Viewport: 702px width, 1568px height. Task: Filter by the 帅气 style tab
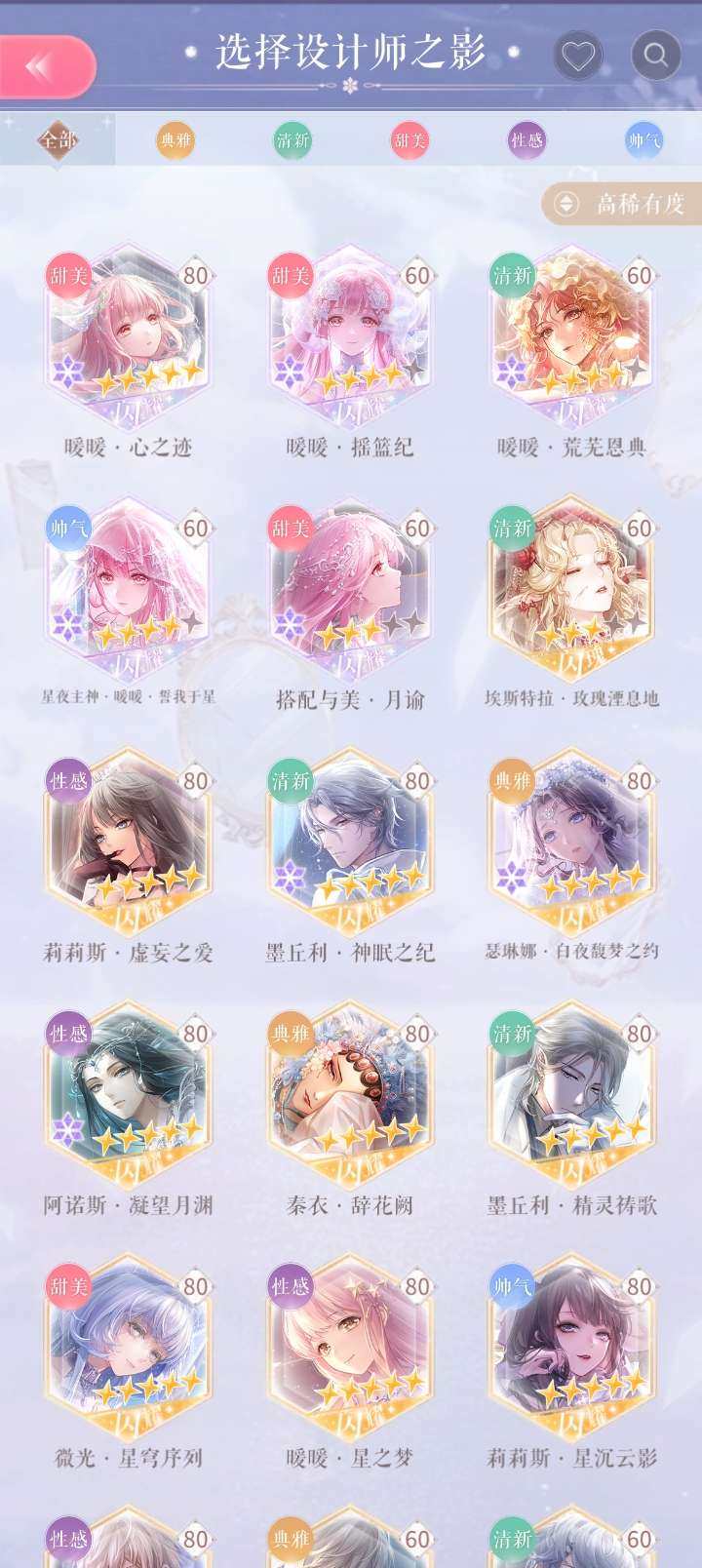(643, 140)
